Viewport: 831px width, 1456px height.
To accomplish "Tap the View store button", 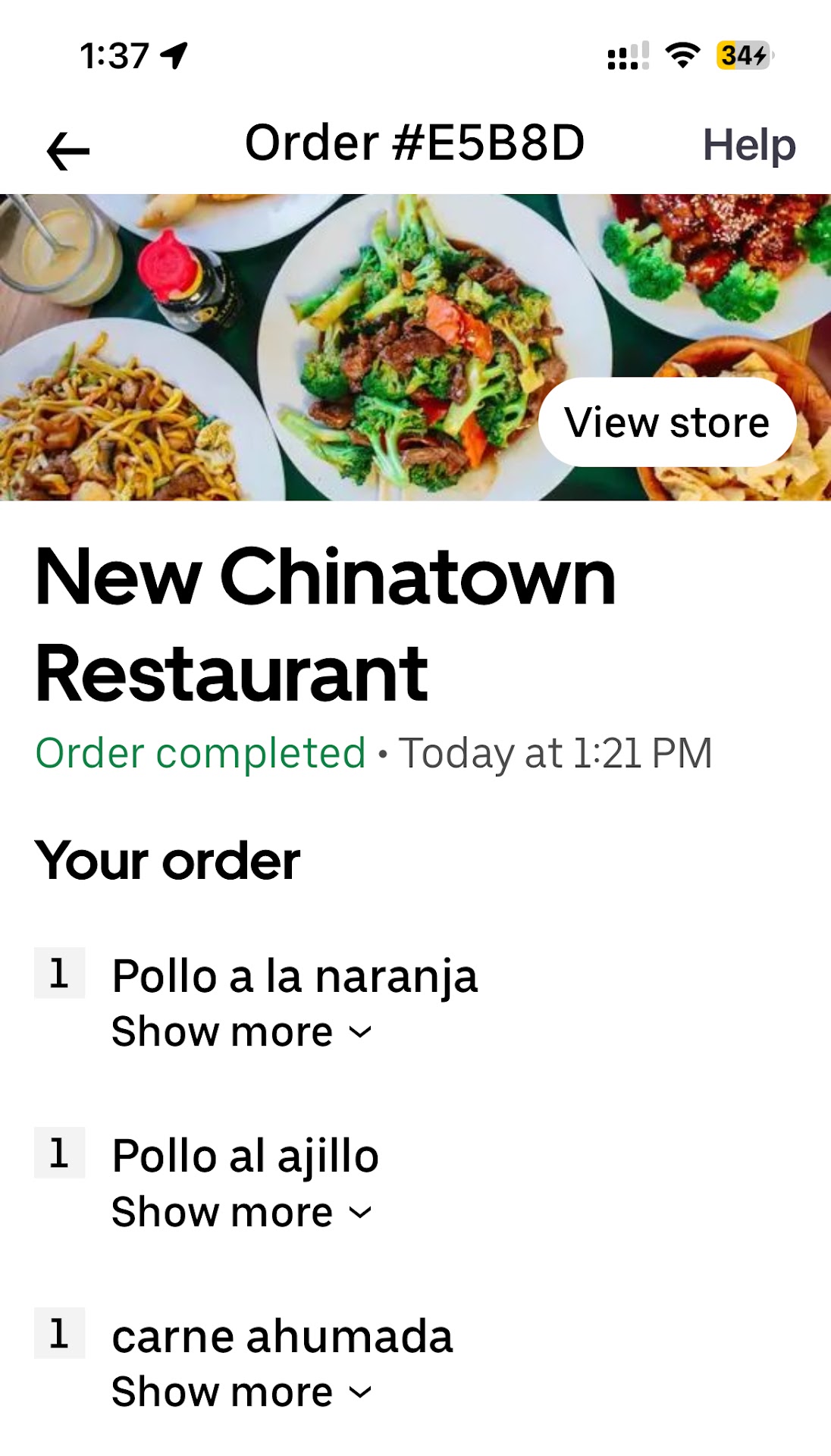I will click(x=666, y=422).
